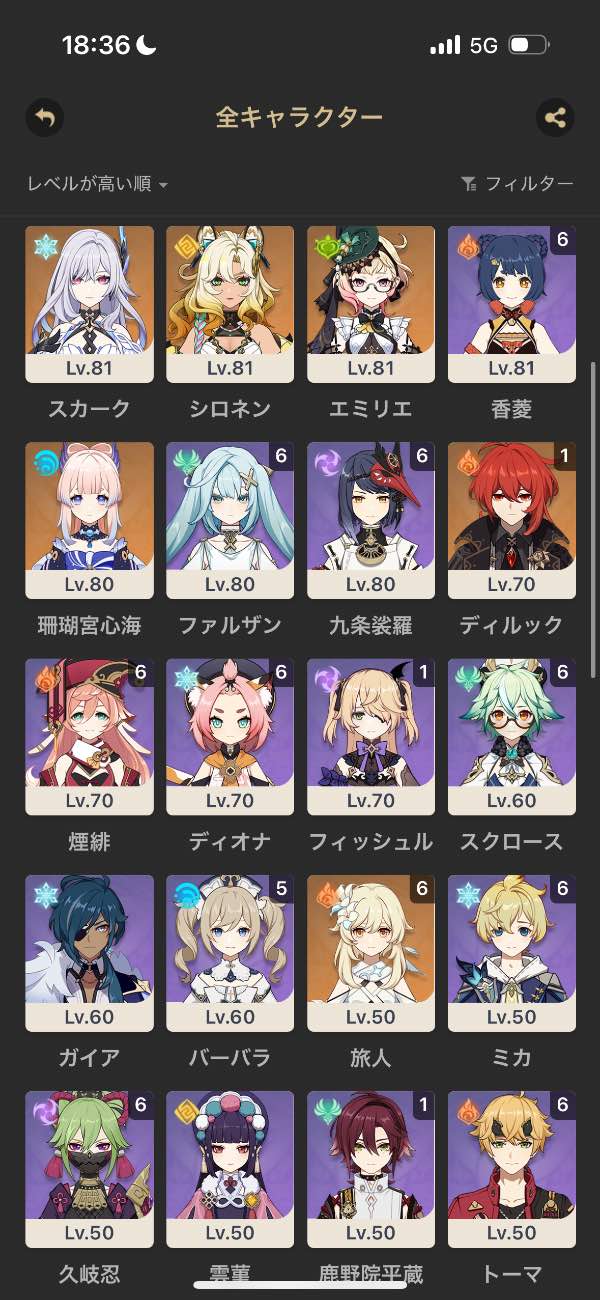Open 香菱 character card
The width and height of the screenshot is (600, 1300).
coord(512,304)
